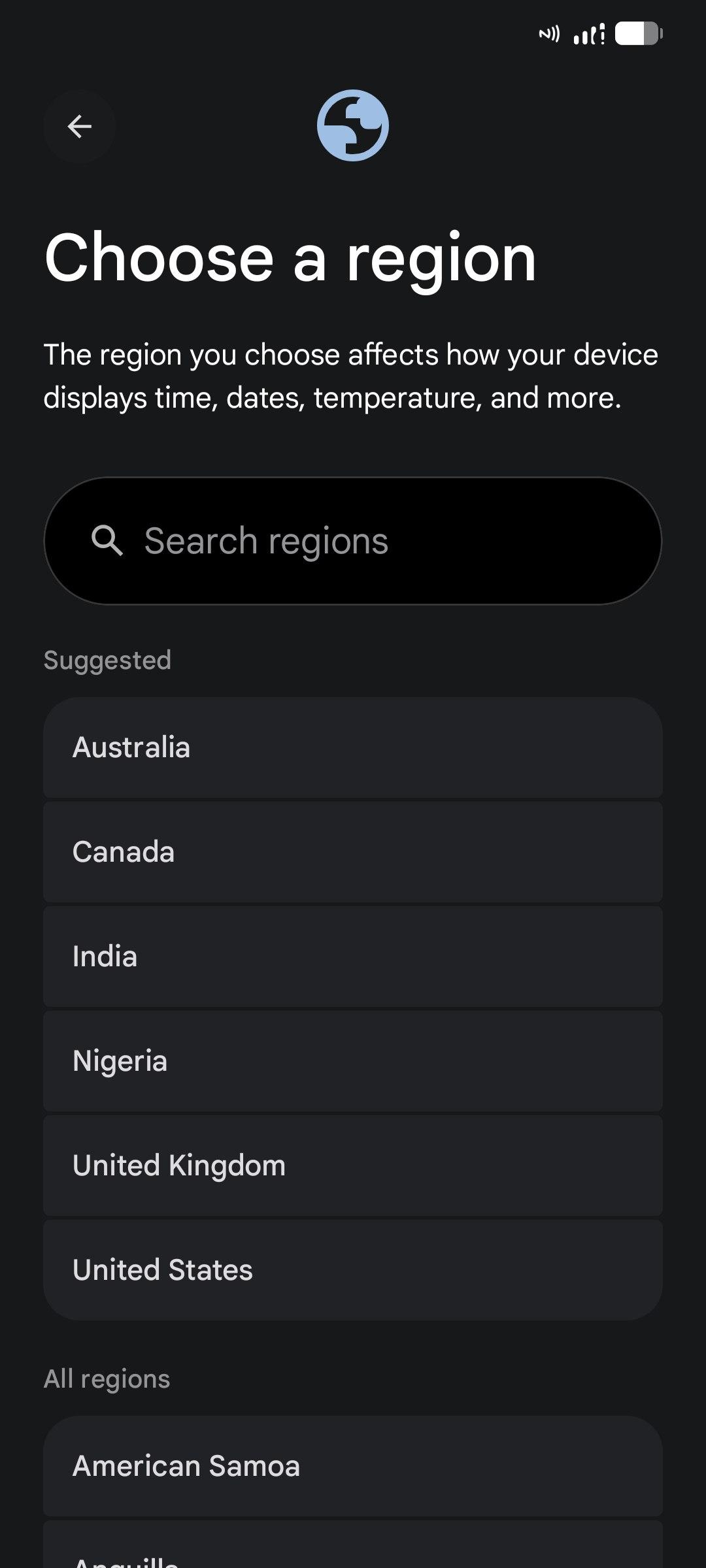706x1568 pixels.
Task: Select American Samoa under All regions
Action: point(353,1466)
